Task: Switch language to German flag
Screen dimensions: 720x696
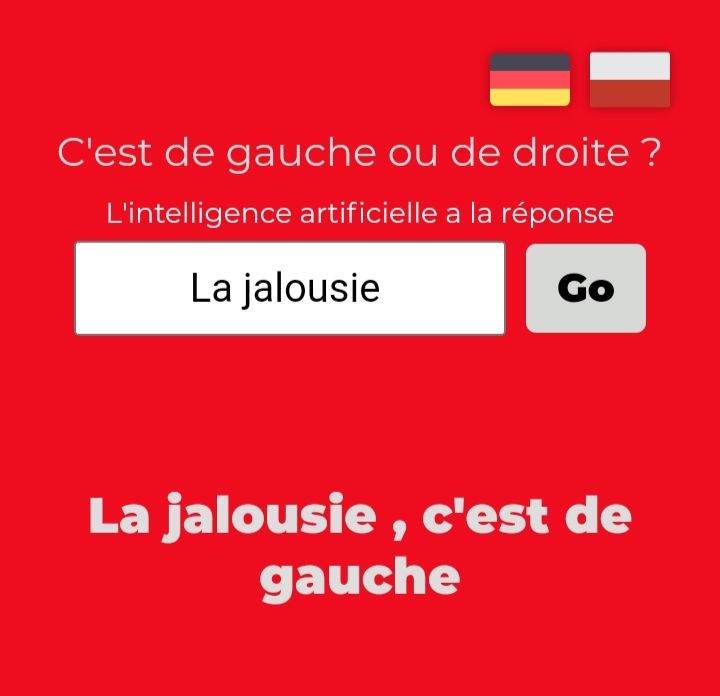Action: click(529, 80)
